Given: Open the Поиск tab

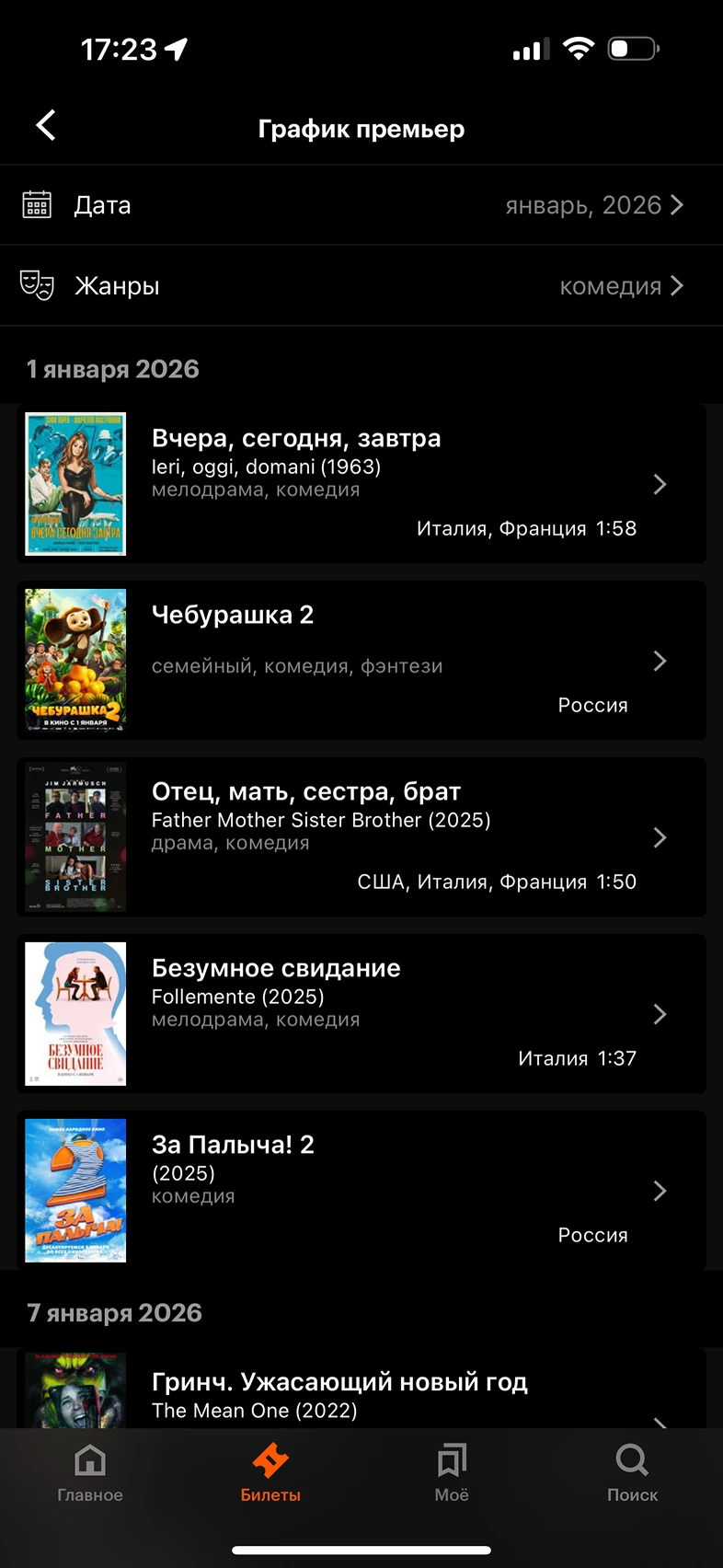Looking at the screenshot, I should (x=632, y=1473).
